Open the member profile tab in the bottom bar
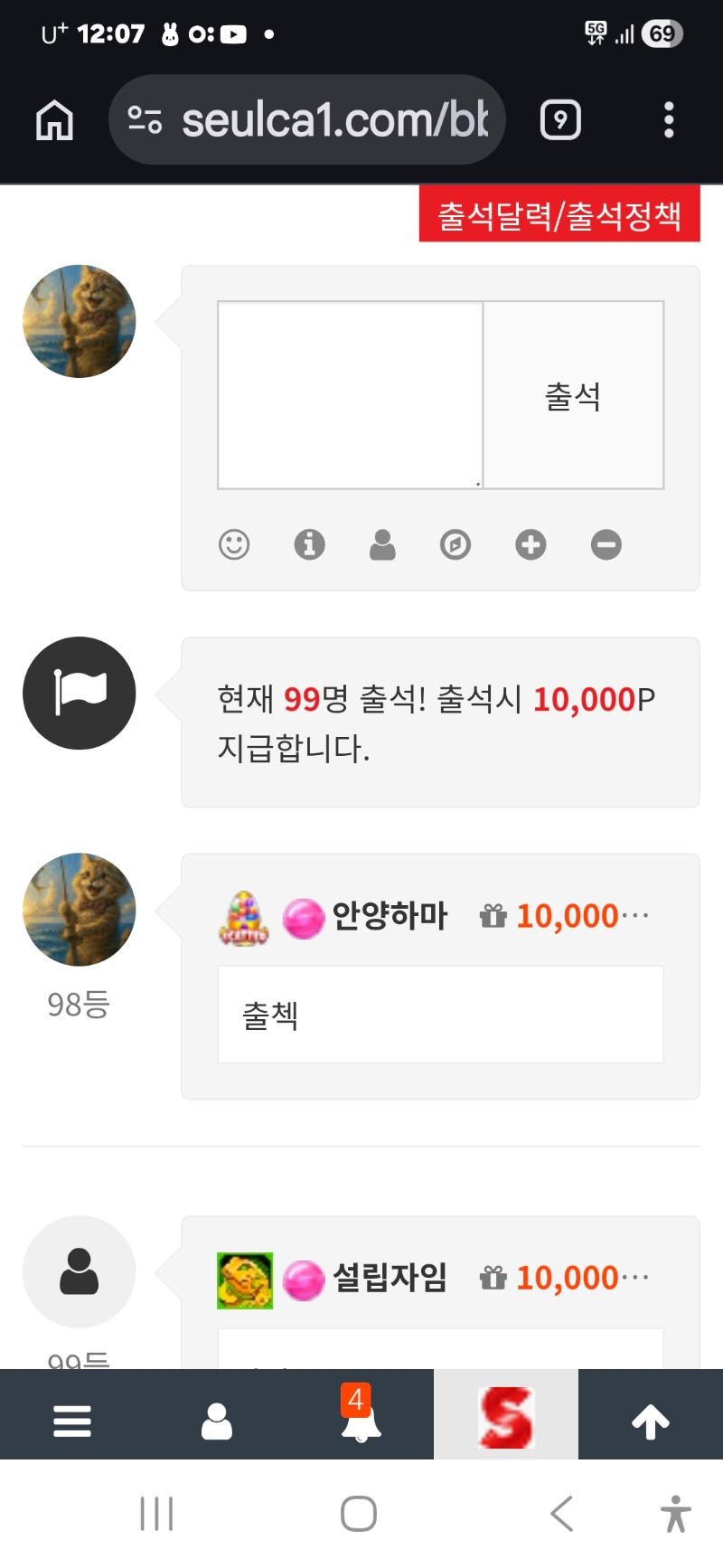Viewport: 723px width, 1568px height. (x=217, y=1422)
